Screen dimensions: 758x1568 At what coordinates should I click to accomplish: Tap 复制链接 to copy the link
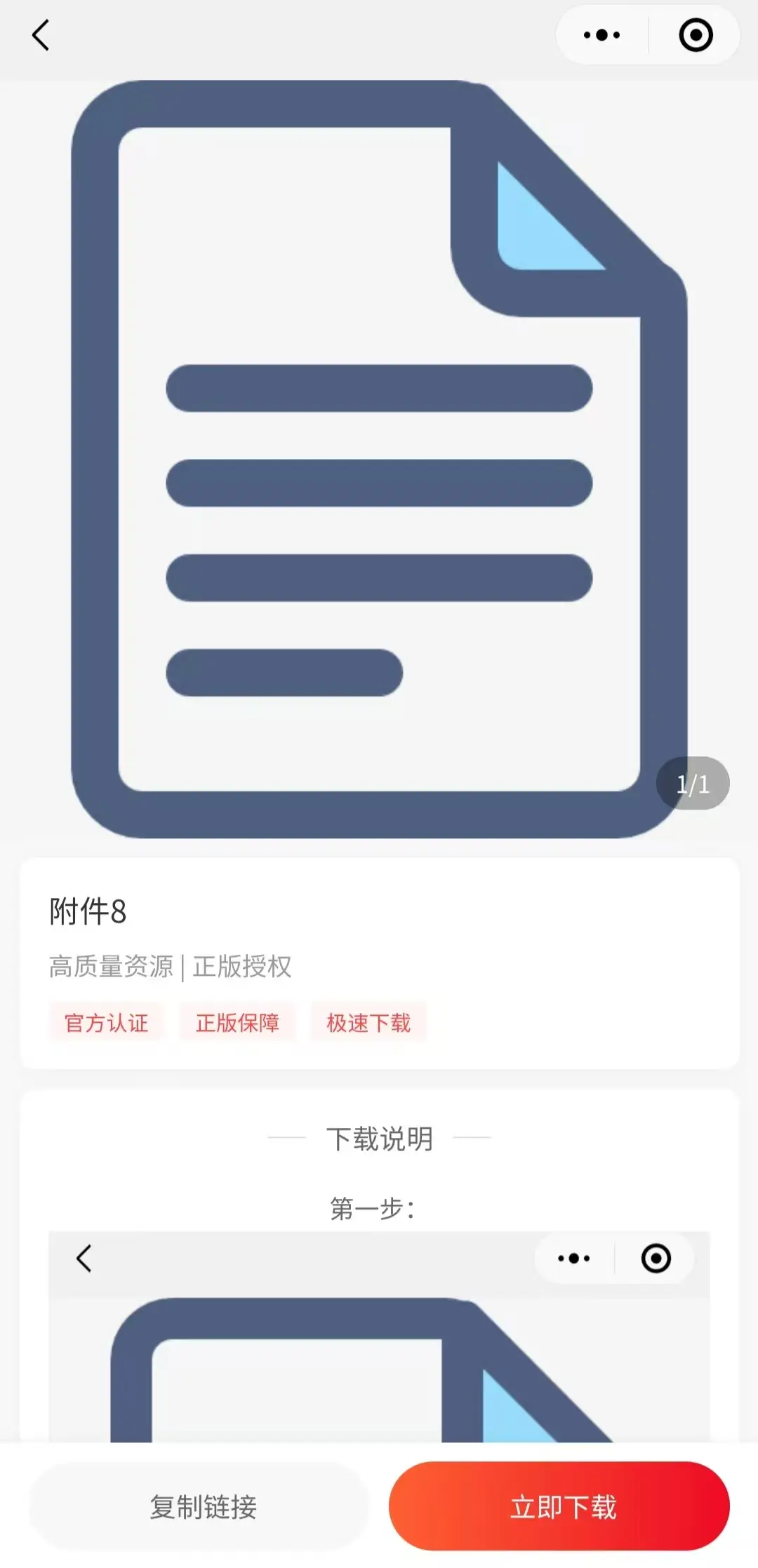pyautogui.click(x=202, y=1506)
